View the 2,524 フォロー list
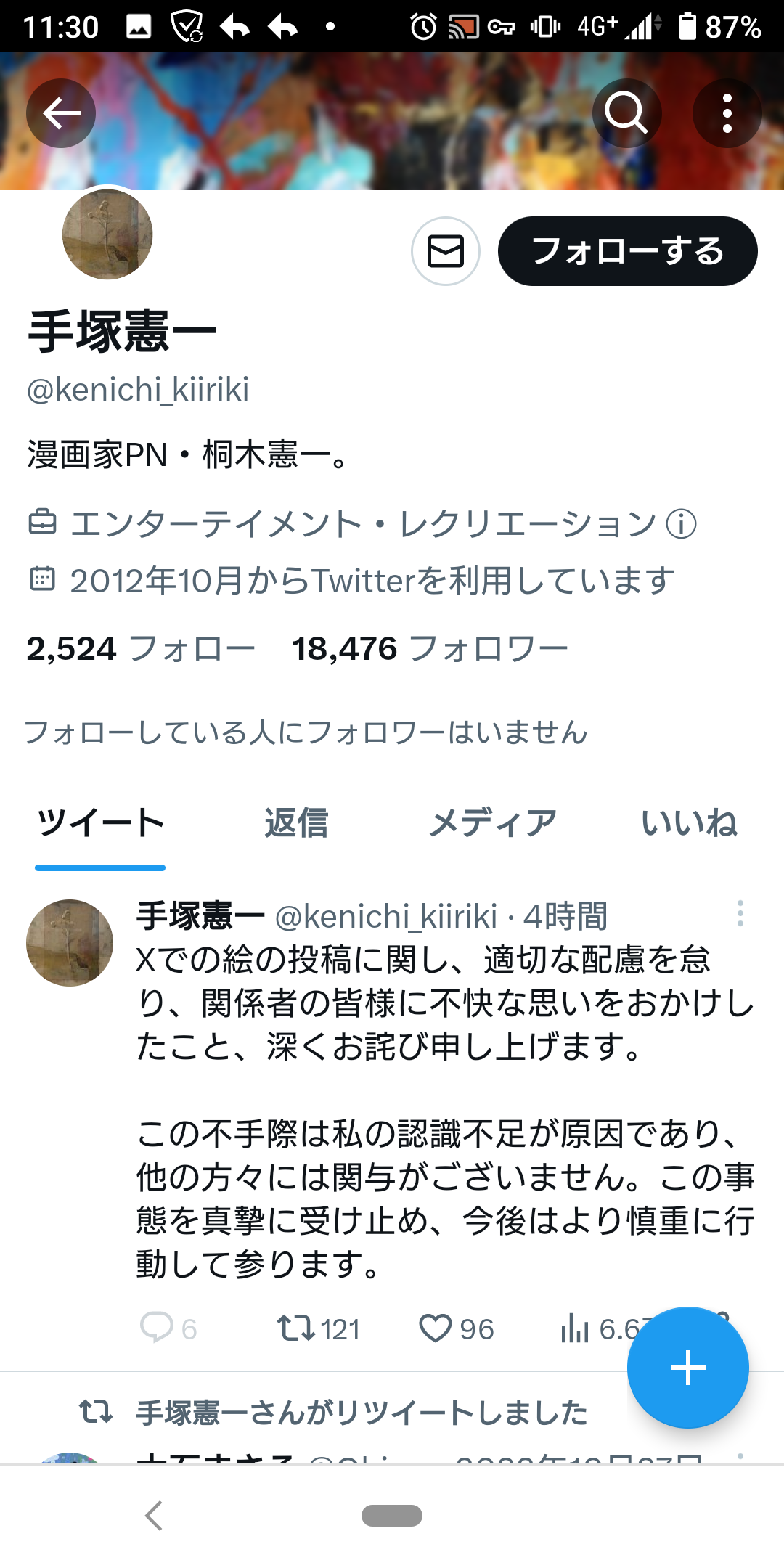784x1568 pixels. (x=141, y=648)
